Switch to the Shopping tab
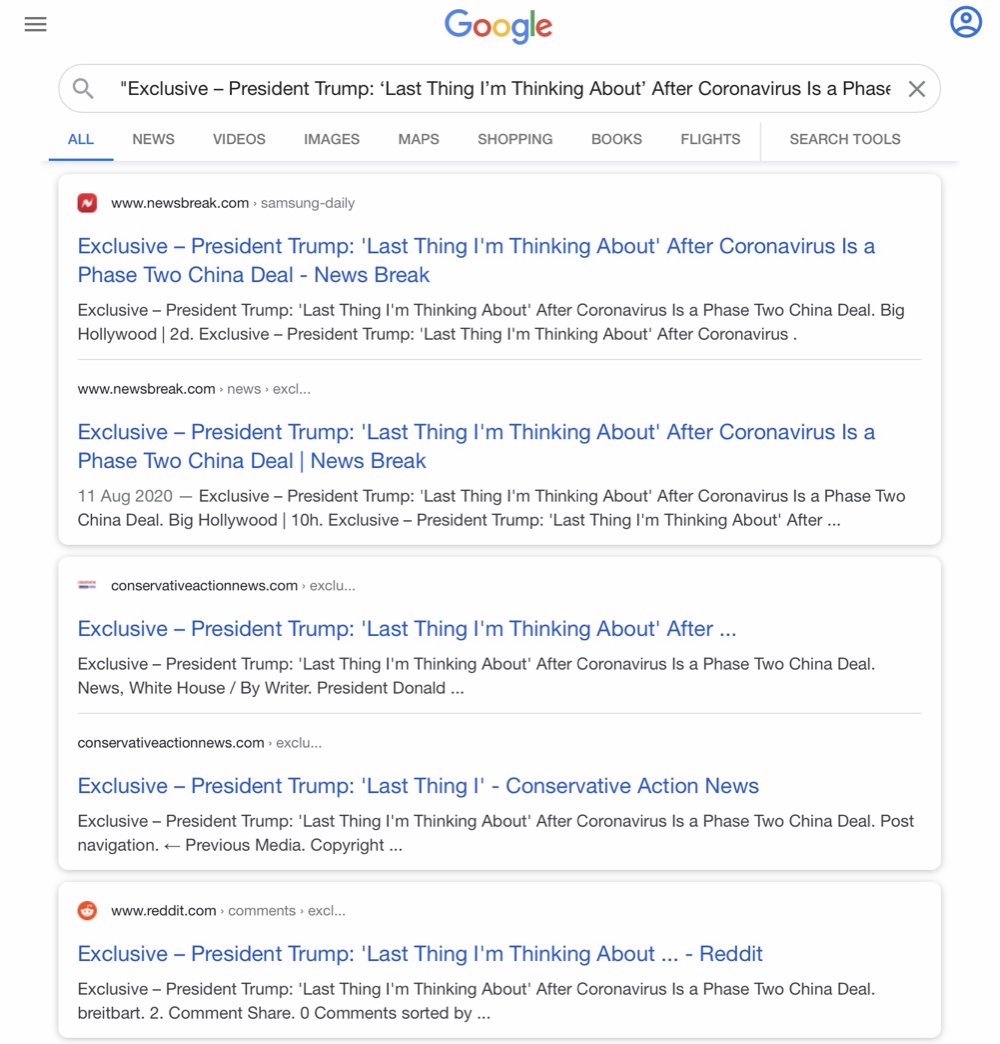 click(x=515, y=139)
